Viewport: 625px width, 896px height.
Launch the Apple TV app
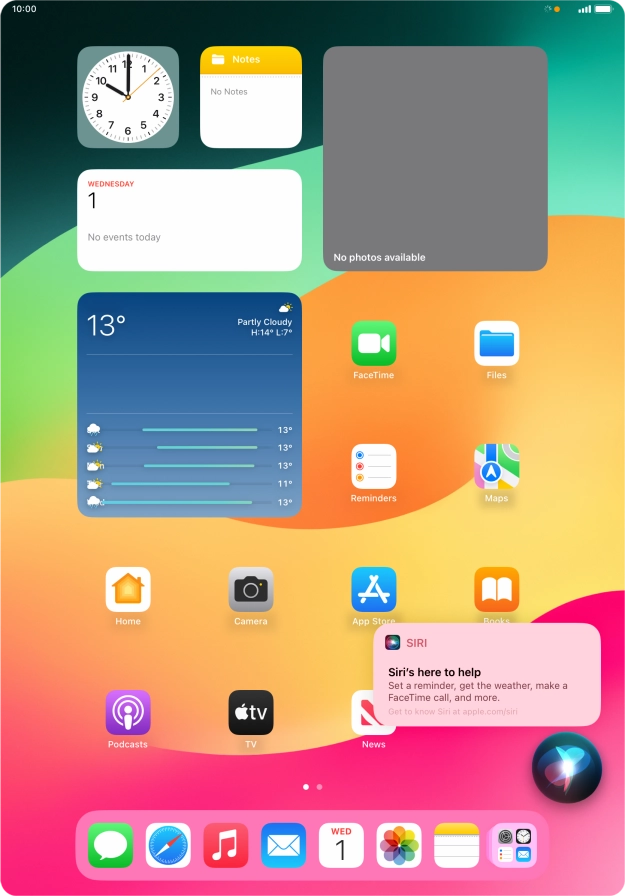coord(251,713)
